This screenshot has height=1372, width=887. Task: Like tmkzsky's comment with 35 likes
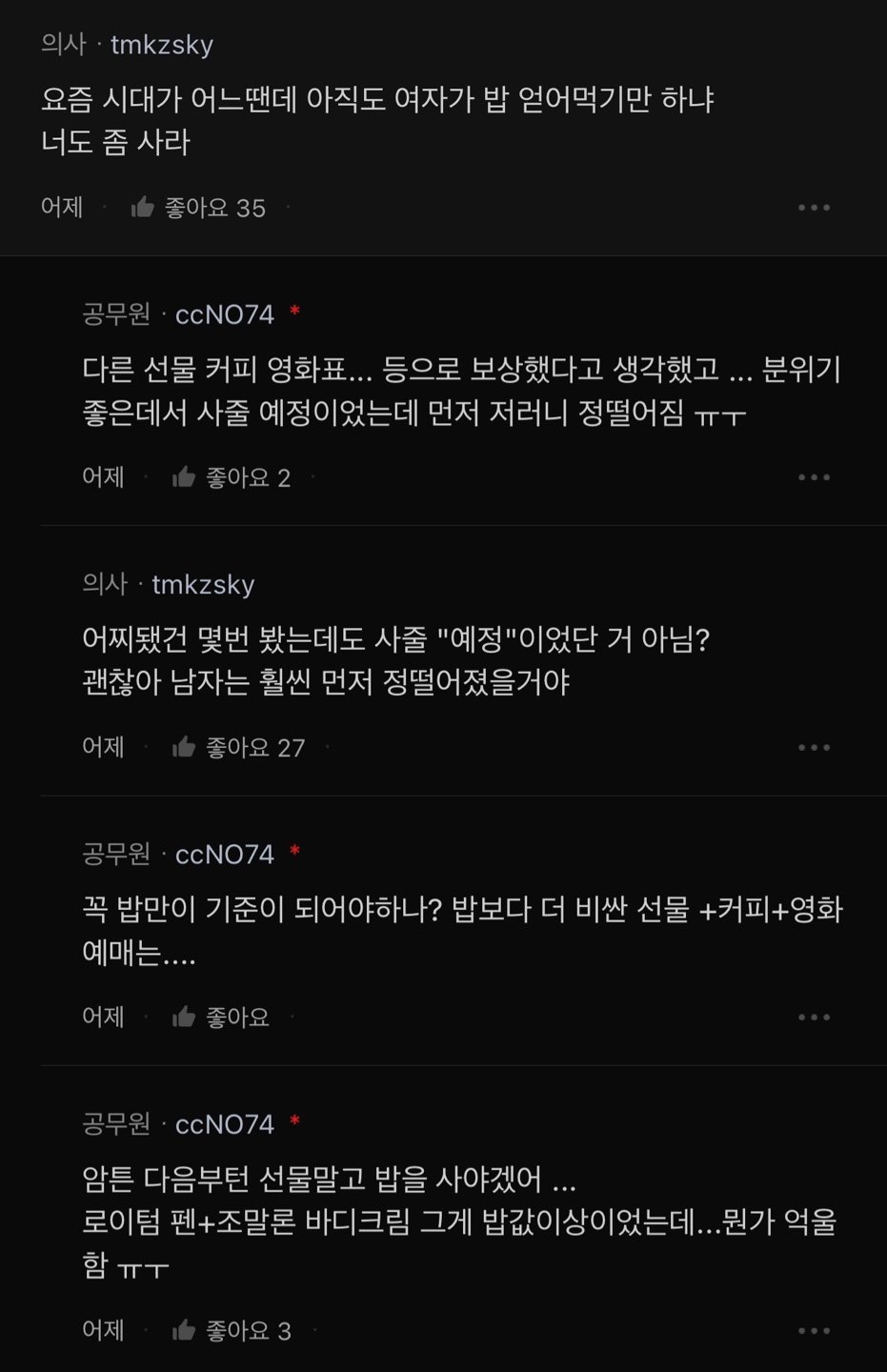pyautogui.click(x=144, y=207)
